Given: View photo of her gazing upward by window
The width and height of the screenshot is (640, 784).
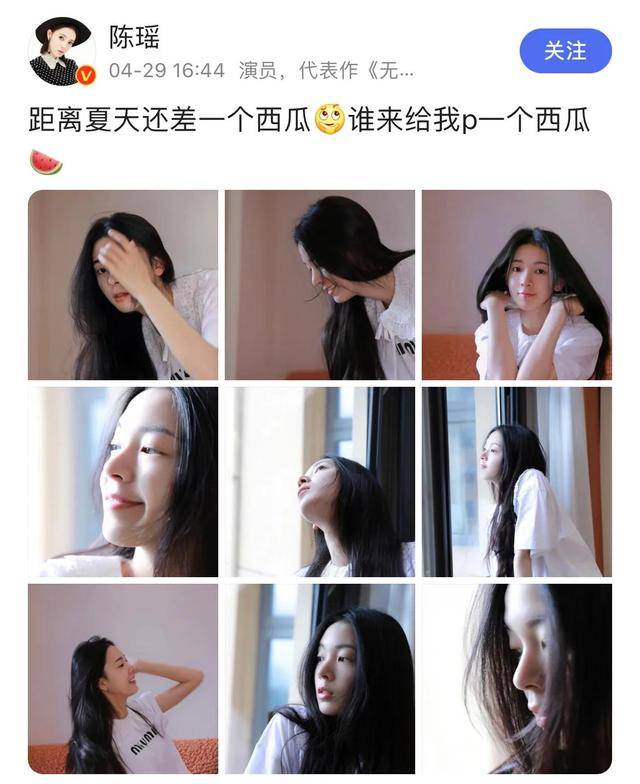Looking at the screenshot, I should click(320, 482).
